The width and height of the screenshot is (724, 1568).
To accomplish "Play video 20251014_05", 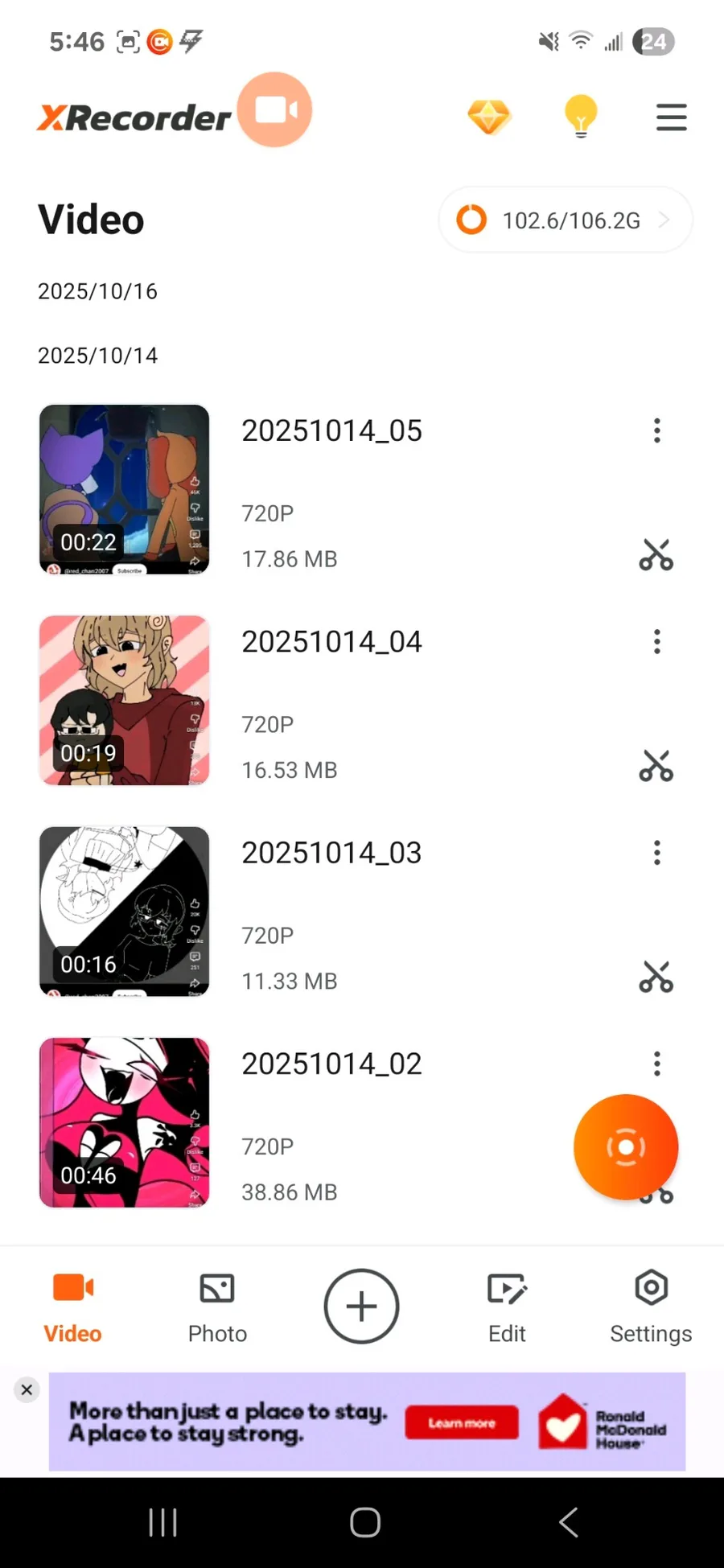I will tap(125, 489).
